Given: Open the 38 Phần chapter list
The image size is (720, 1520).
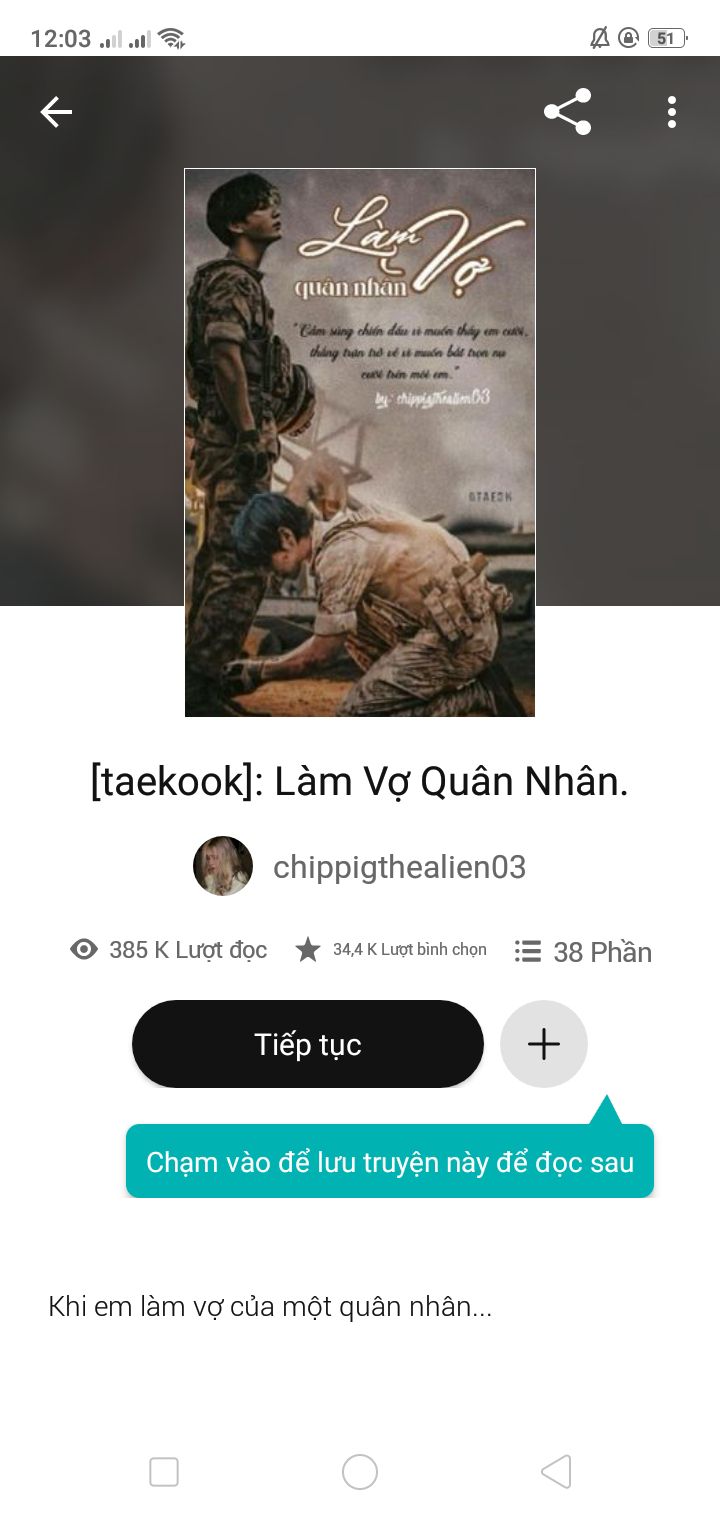Looking at the screenshot, I should [x=583, y=951].
